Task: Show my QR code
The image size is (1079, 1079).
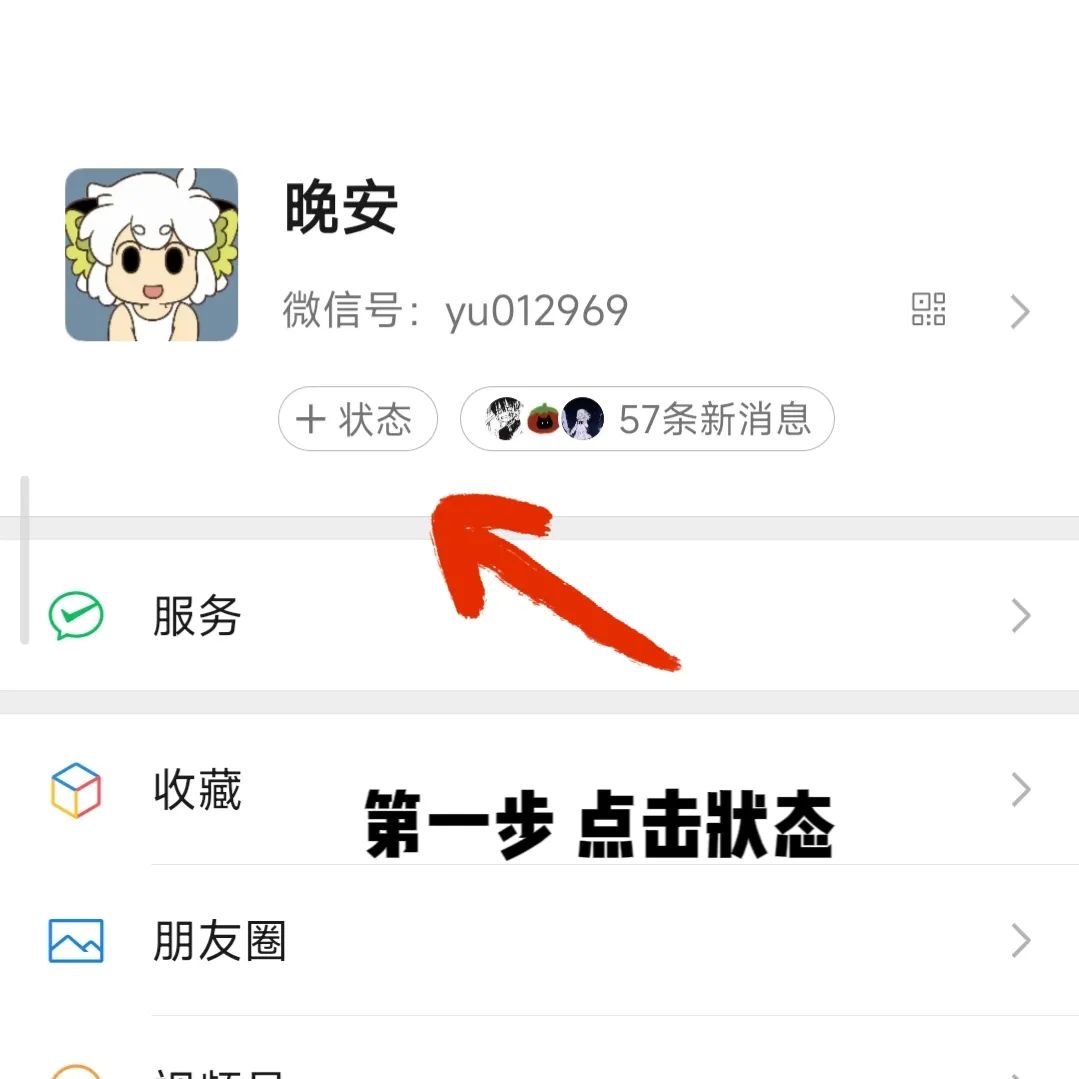Action: (x=928, y=310)
